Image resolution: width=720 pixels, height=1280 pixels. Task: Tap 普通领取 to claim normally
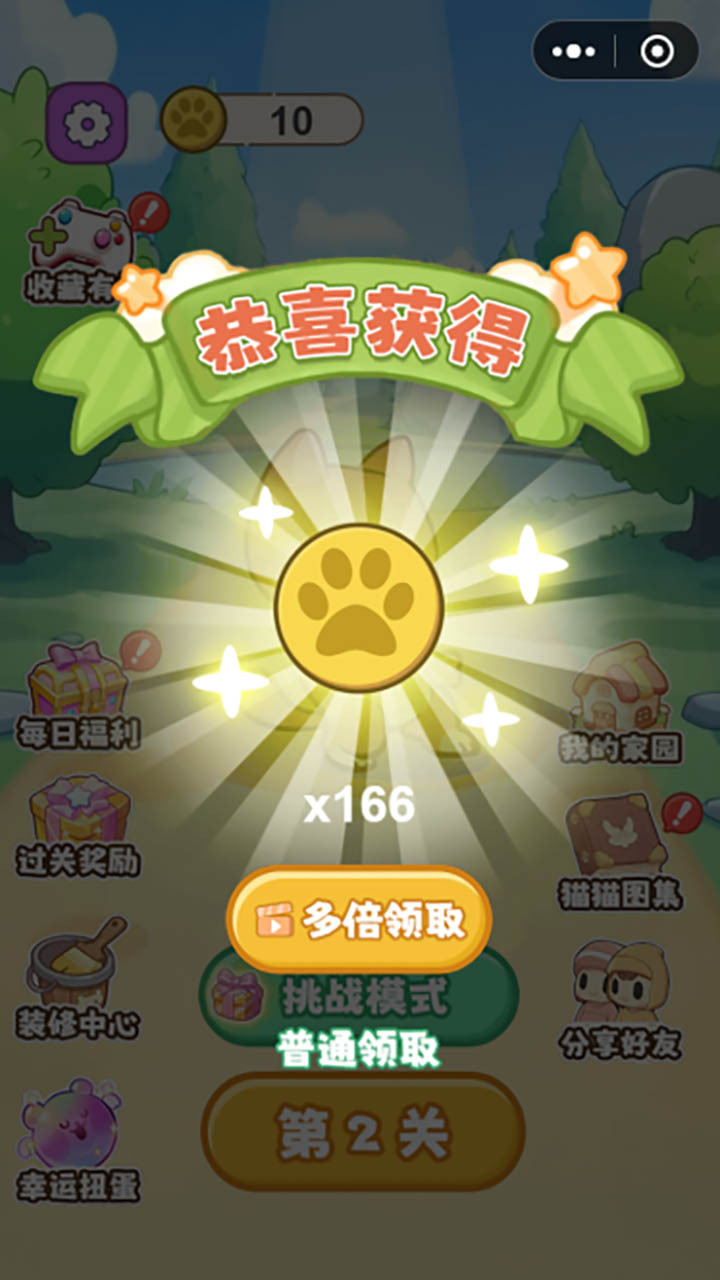tap(358, 1049)
